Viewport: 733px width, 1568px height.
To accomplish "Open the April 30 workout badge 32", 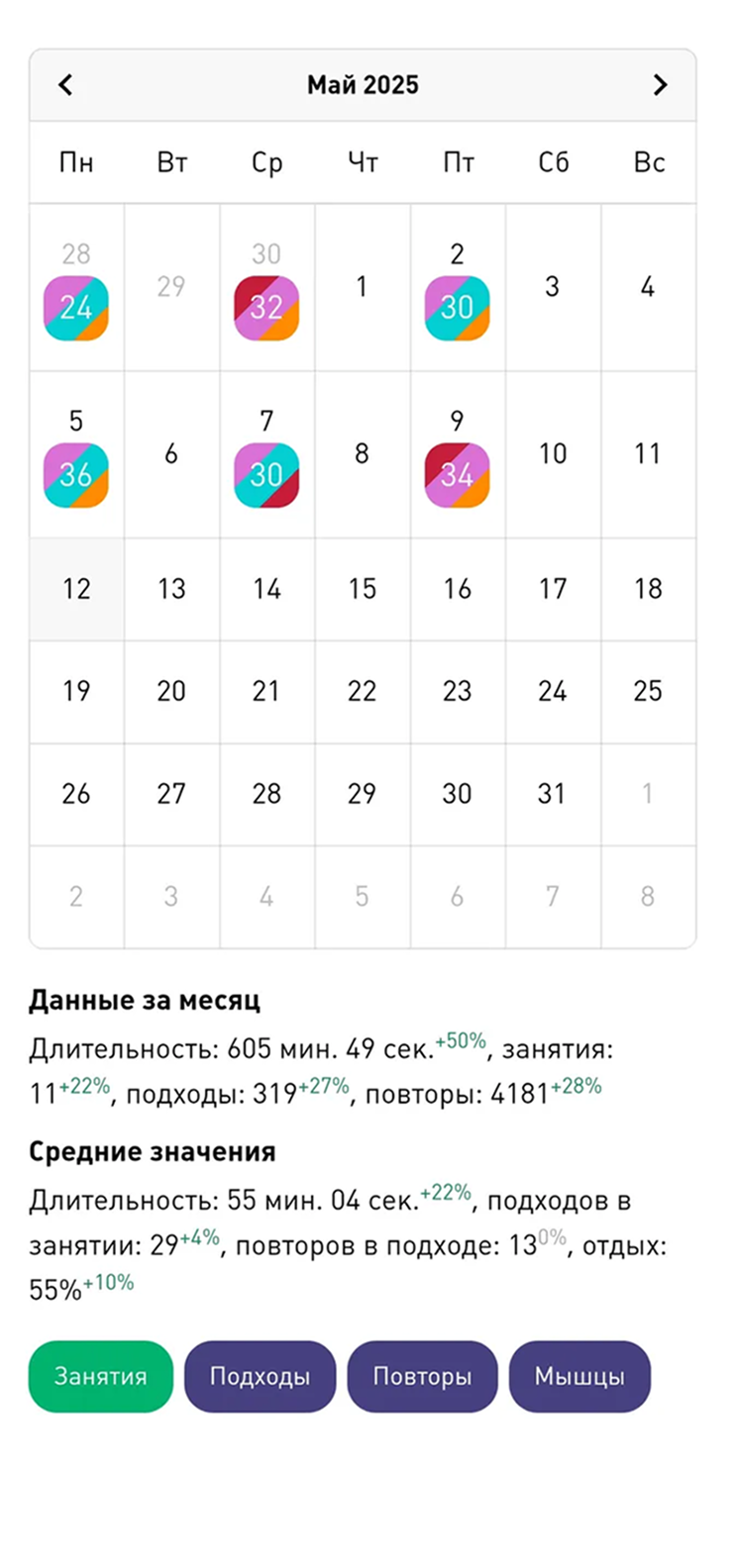I will click(266, 308).
